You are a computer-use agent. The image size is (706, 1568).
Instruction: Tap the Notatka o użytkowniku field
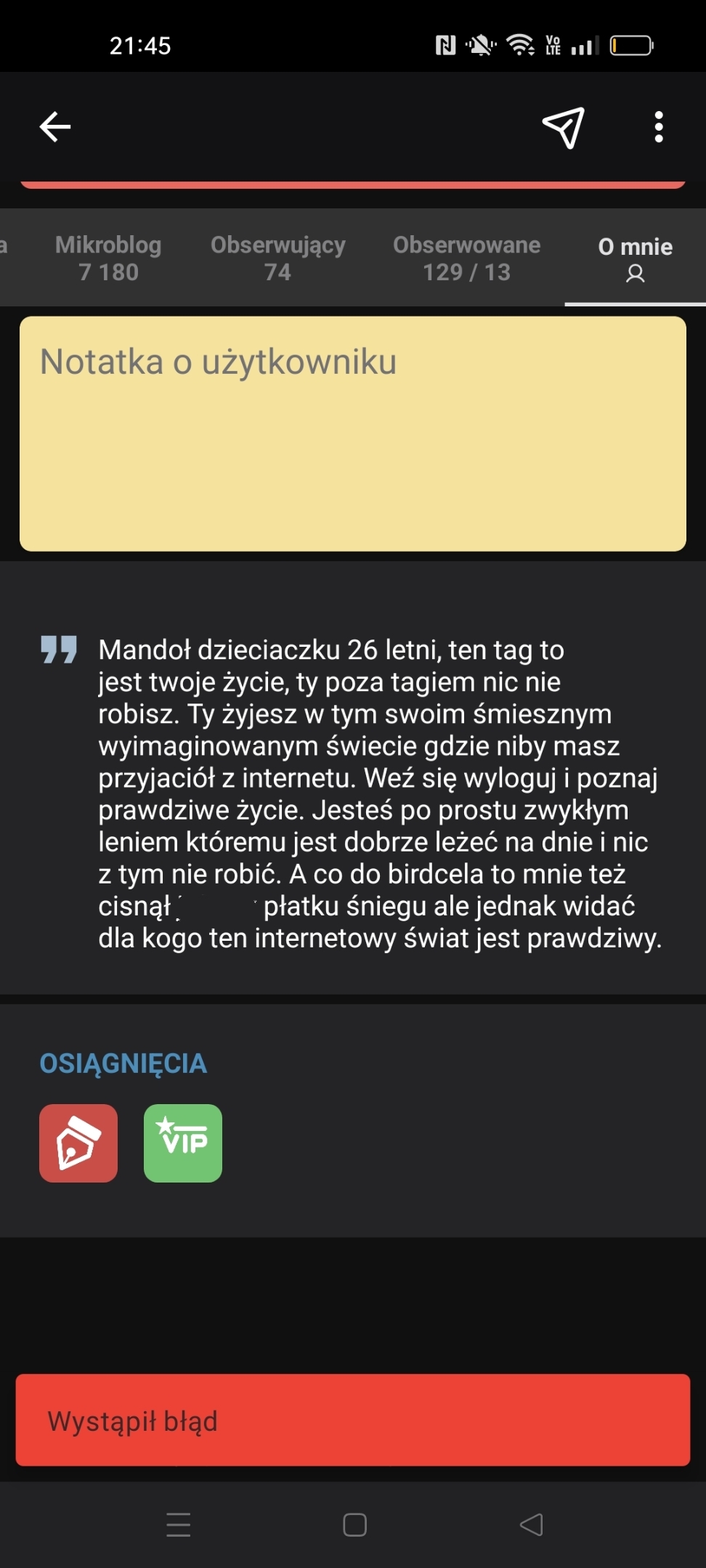click(353, 433)
